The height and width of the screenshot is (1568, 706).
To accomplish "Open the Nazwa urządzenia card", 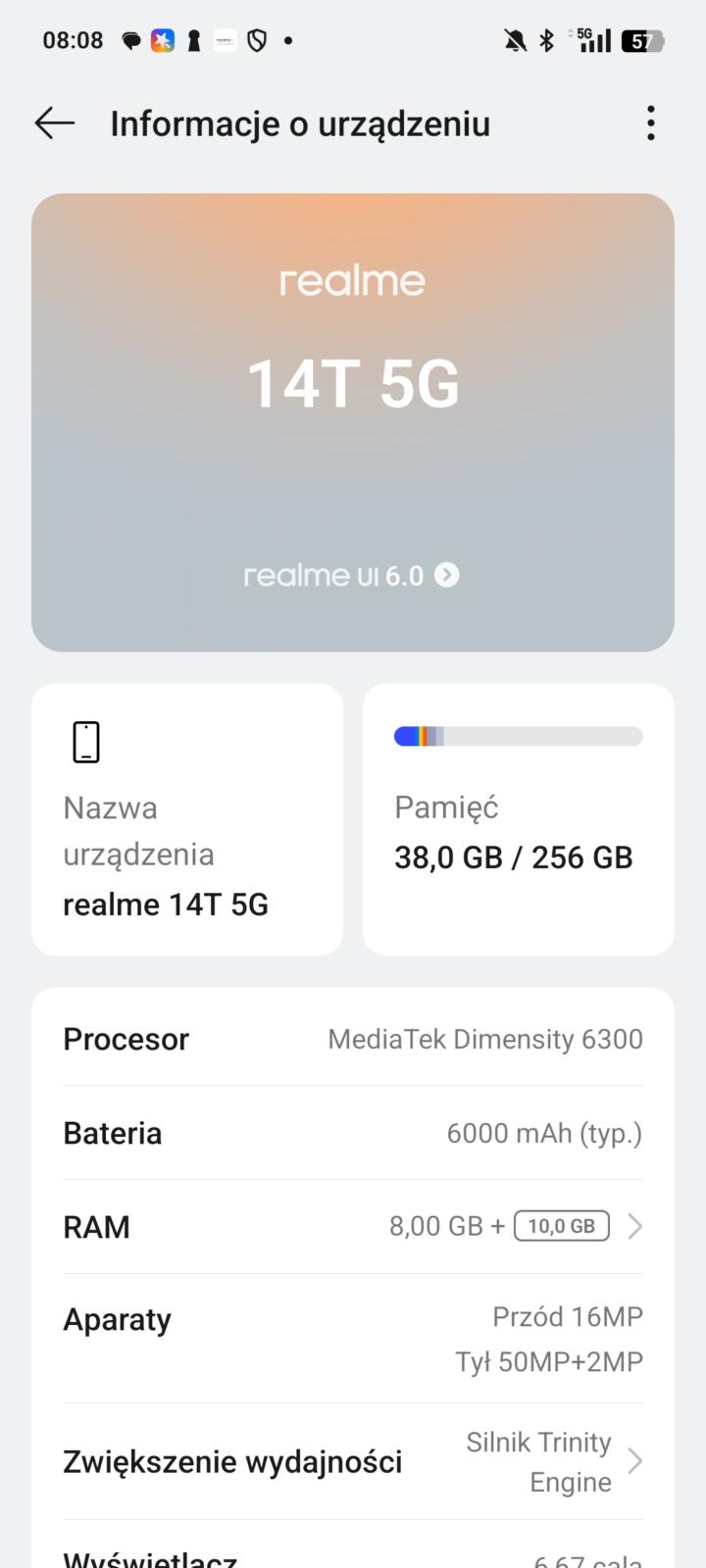I will (187, 819).
